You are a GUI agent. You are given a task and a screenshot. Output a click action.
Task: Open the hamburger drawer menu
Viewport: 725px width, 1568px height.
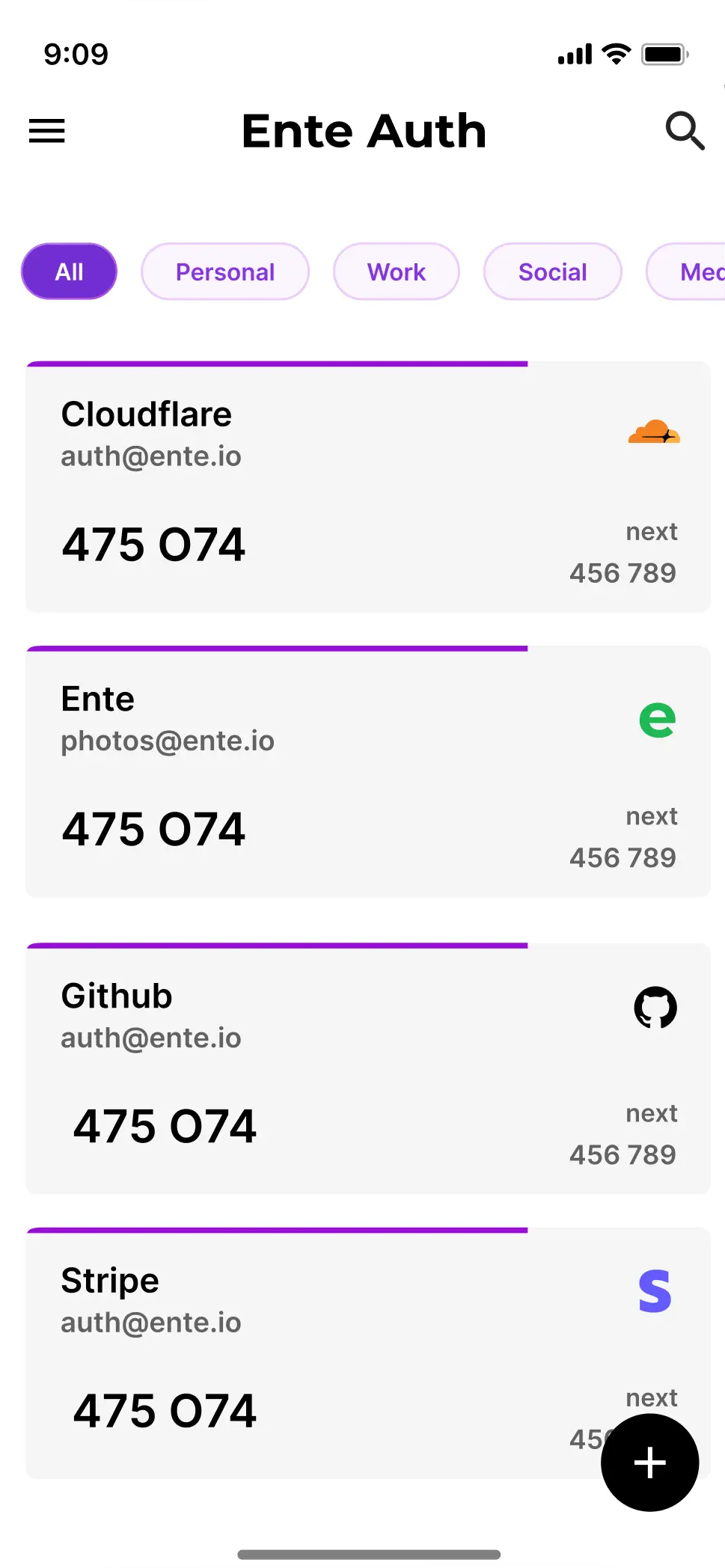46,131
